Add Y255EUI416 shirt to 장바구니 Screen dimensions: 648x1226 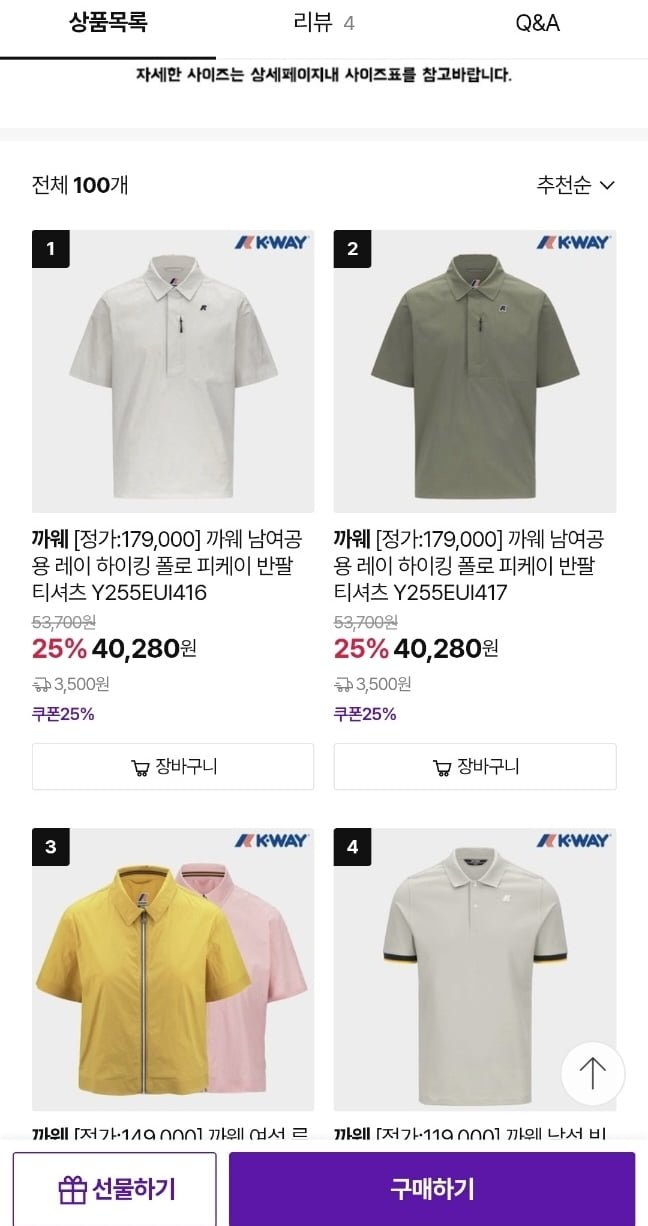(x=173, y=767)
